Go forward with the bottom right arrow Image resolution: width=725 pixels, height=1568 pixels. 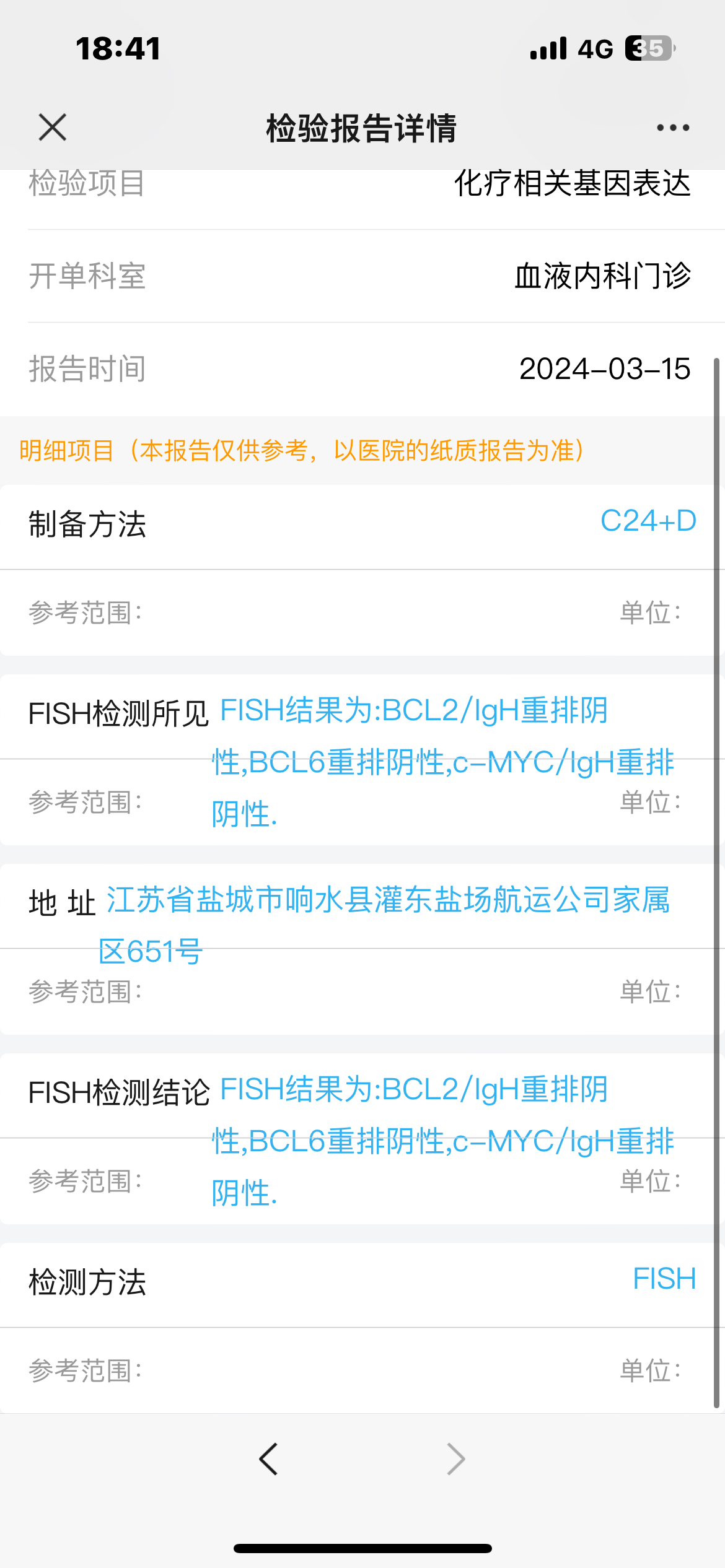456,1459
